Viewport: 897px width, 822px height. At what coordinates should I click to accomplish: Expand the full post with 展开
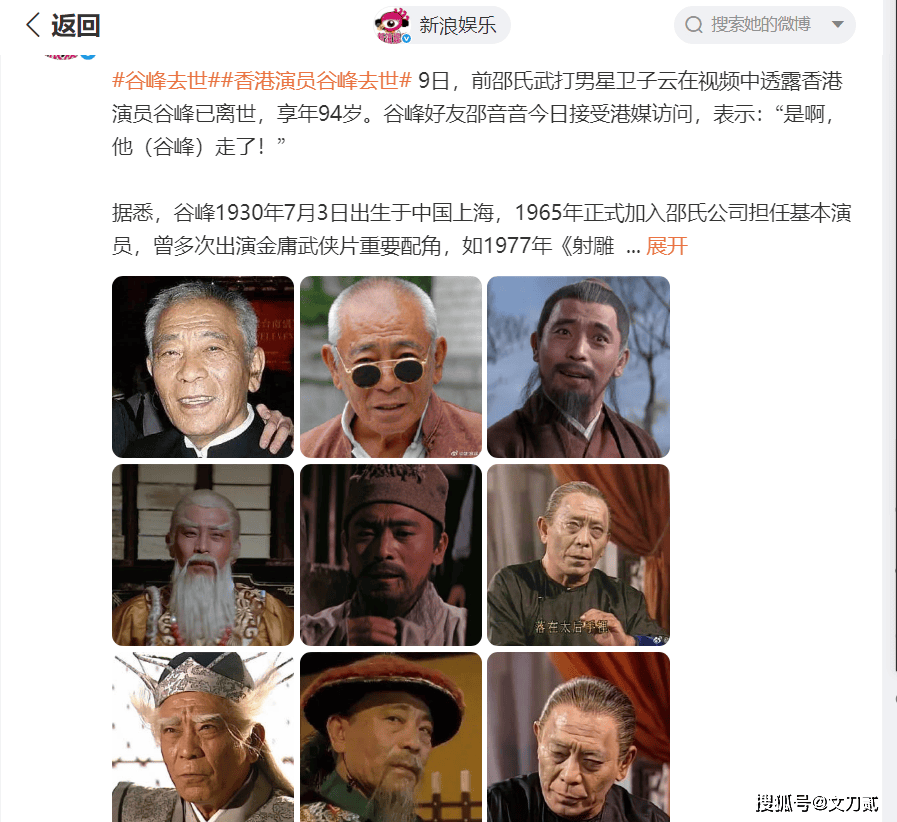pyautogui.click(x=667, y=246)
